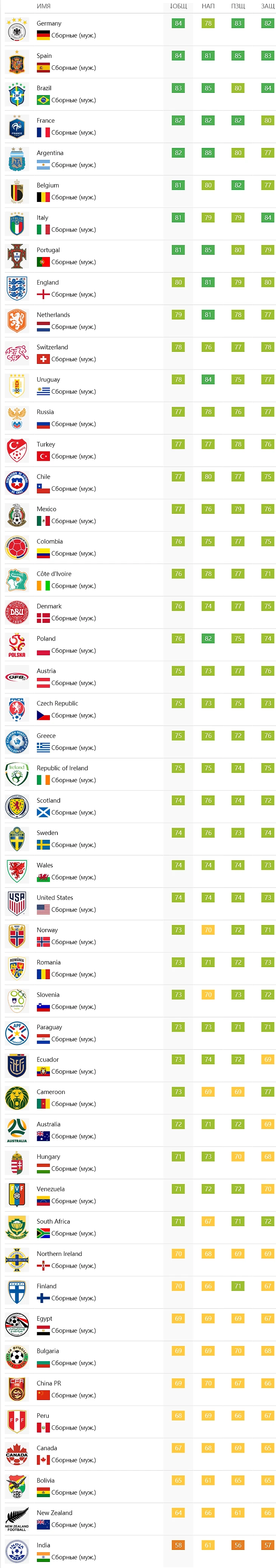Sort teams by the ЗАЩ column header
The height and width of the screenshot is (1568, 276).
267,6
